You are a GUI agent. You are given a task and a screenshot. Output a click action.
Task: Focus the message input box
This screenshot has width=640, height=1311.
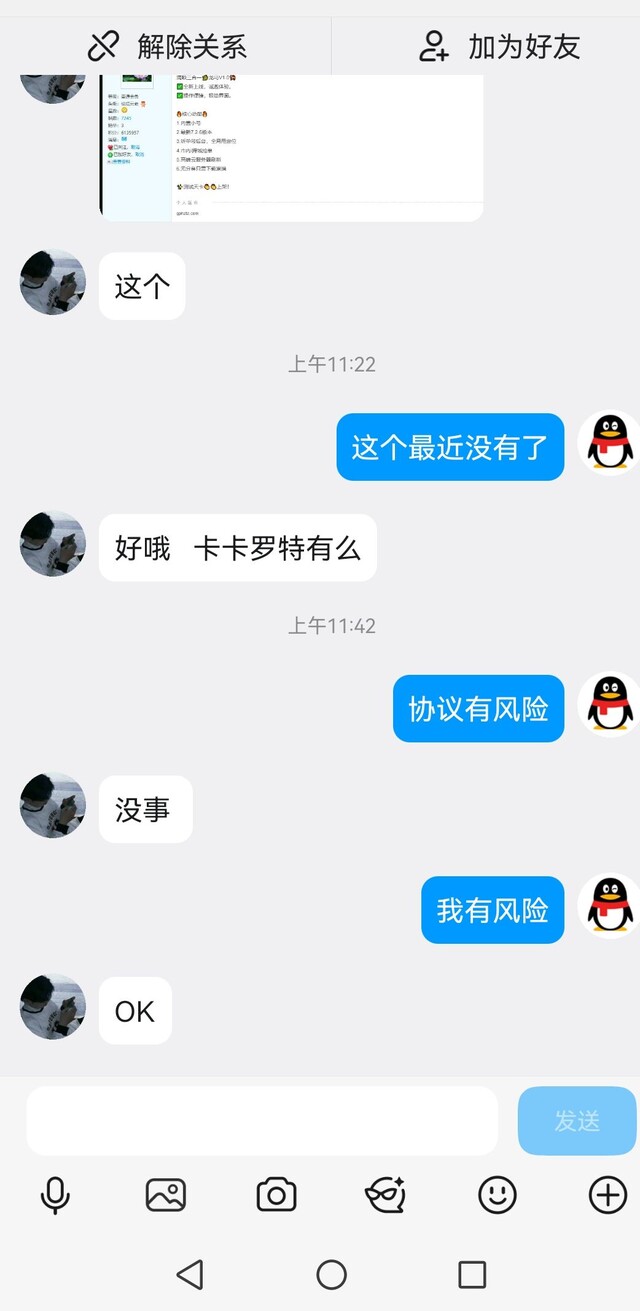[262, 1121]
